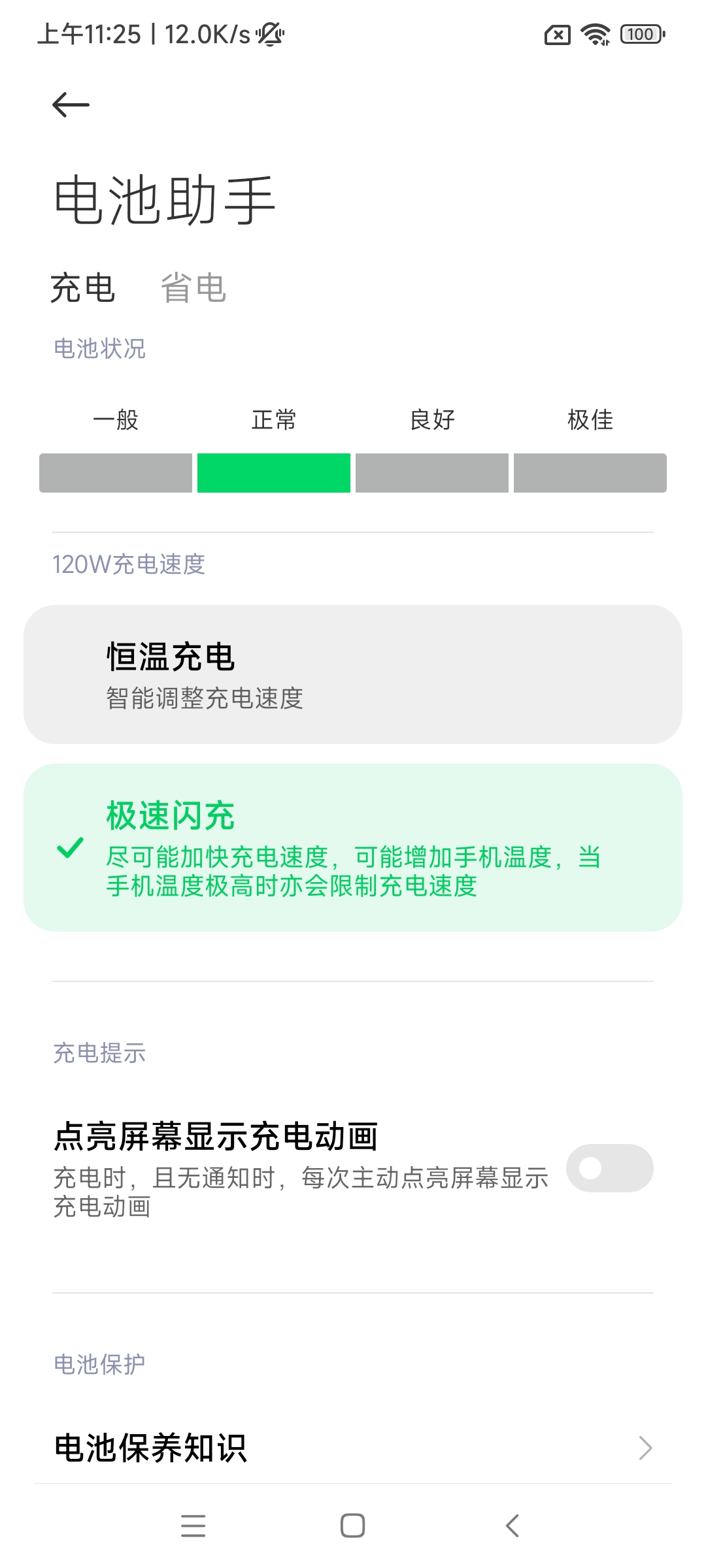Switch to the 省电 tab
This screenshot has height=1568, width=706.
[x=193, y=288]
